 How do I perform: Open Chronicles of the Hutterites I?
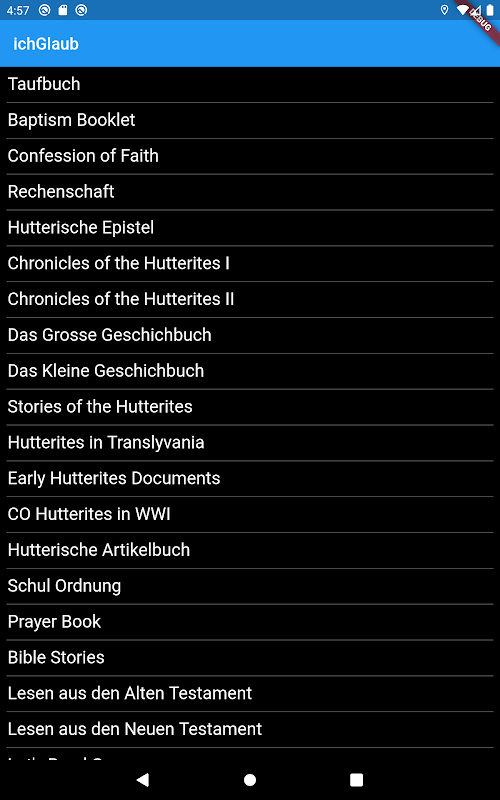tap(250, 263)
